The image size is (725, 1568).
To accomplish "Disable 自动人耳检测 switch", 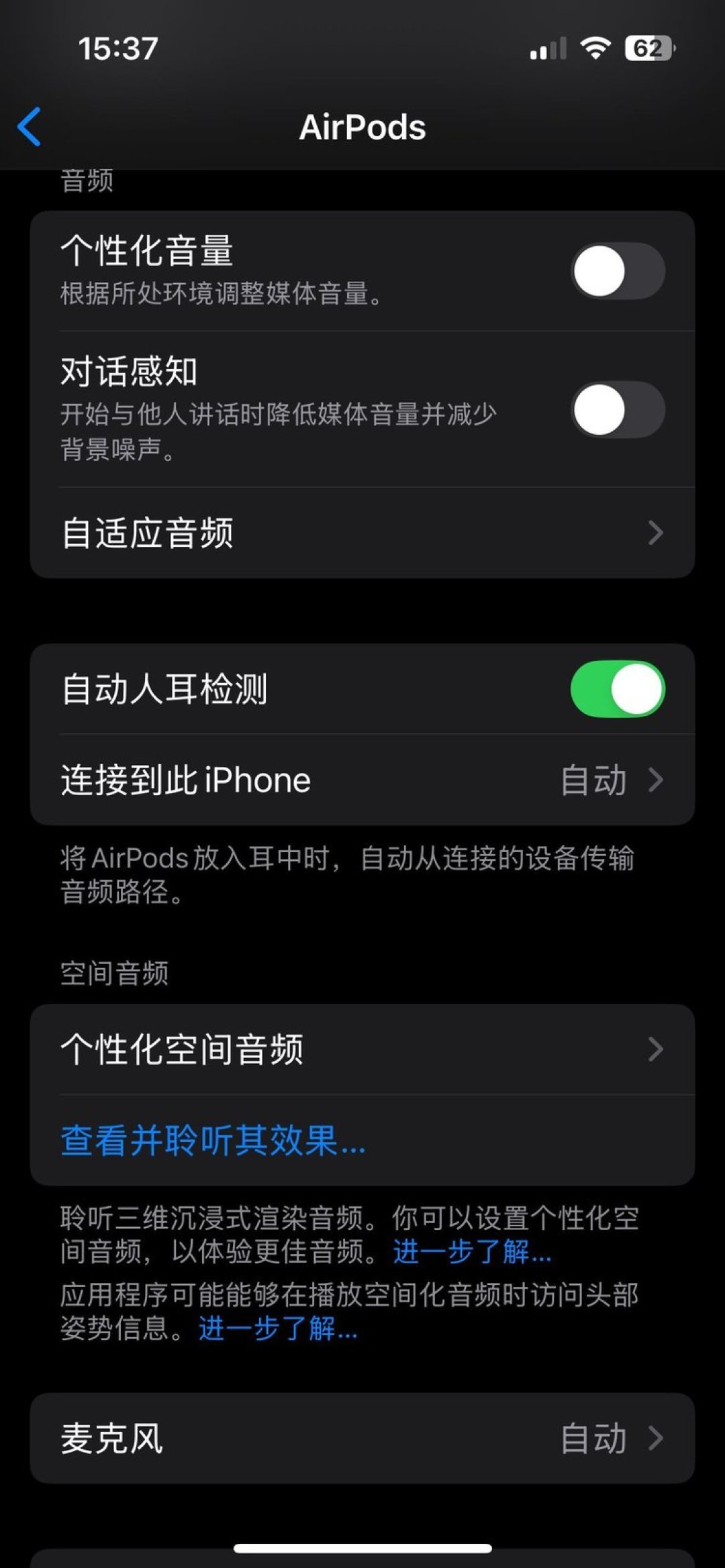I will click(x=617, y=689).
